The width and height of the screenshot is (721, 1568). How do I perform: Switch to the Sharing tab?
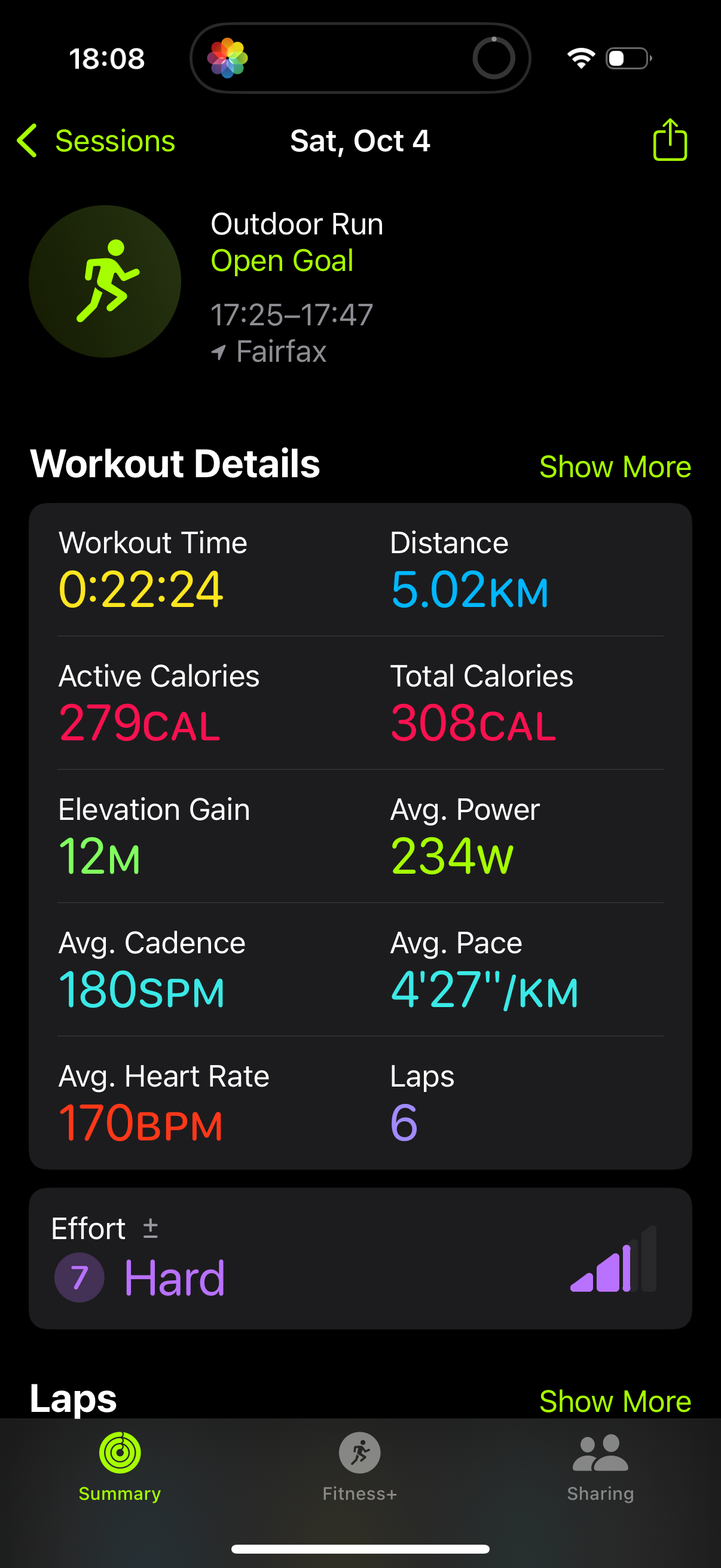600,1466
